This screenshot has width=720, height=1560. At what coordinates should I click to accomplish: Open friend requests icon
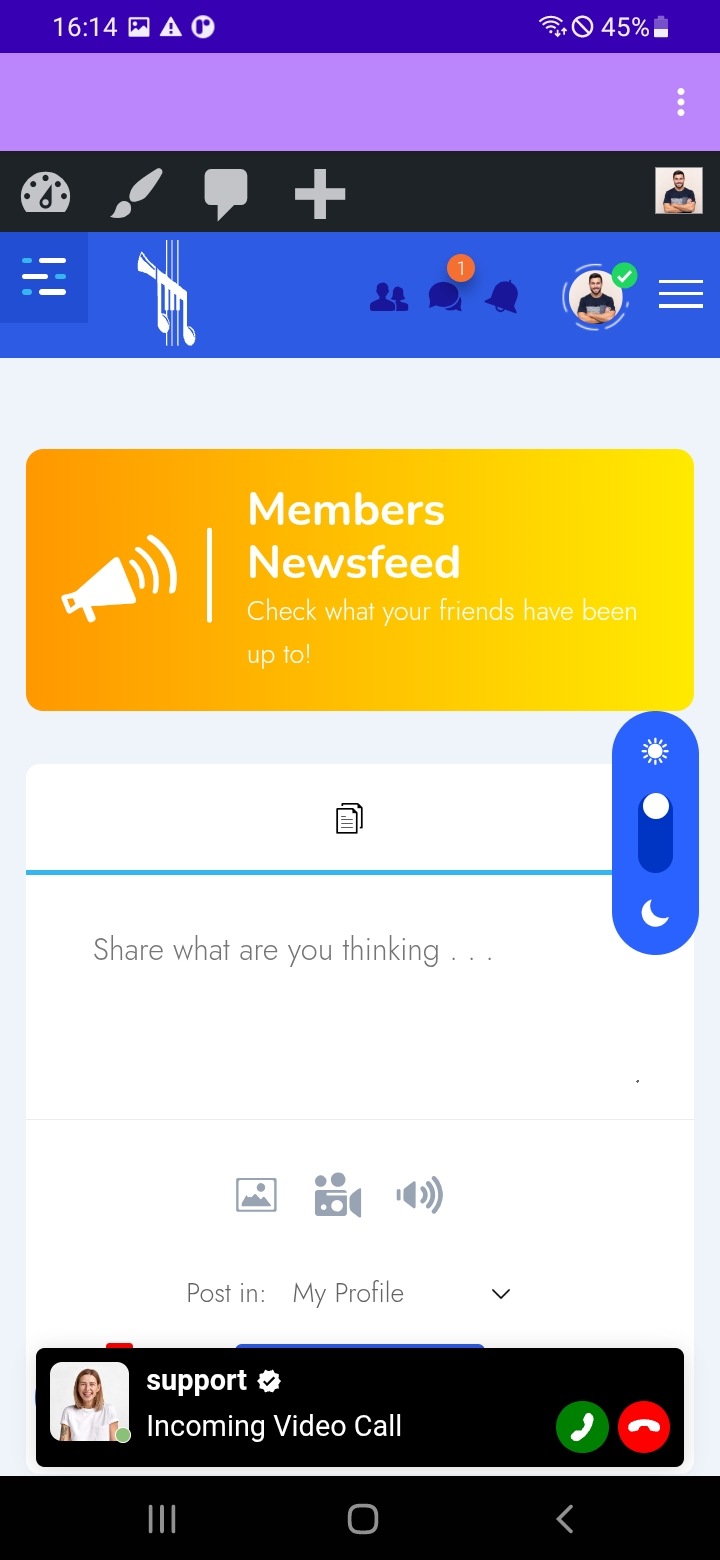tap(389, 297)
